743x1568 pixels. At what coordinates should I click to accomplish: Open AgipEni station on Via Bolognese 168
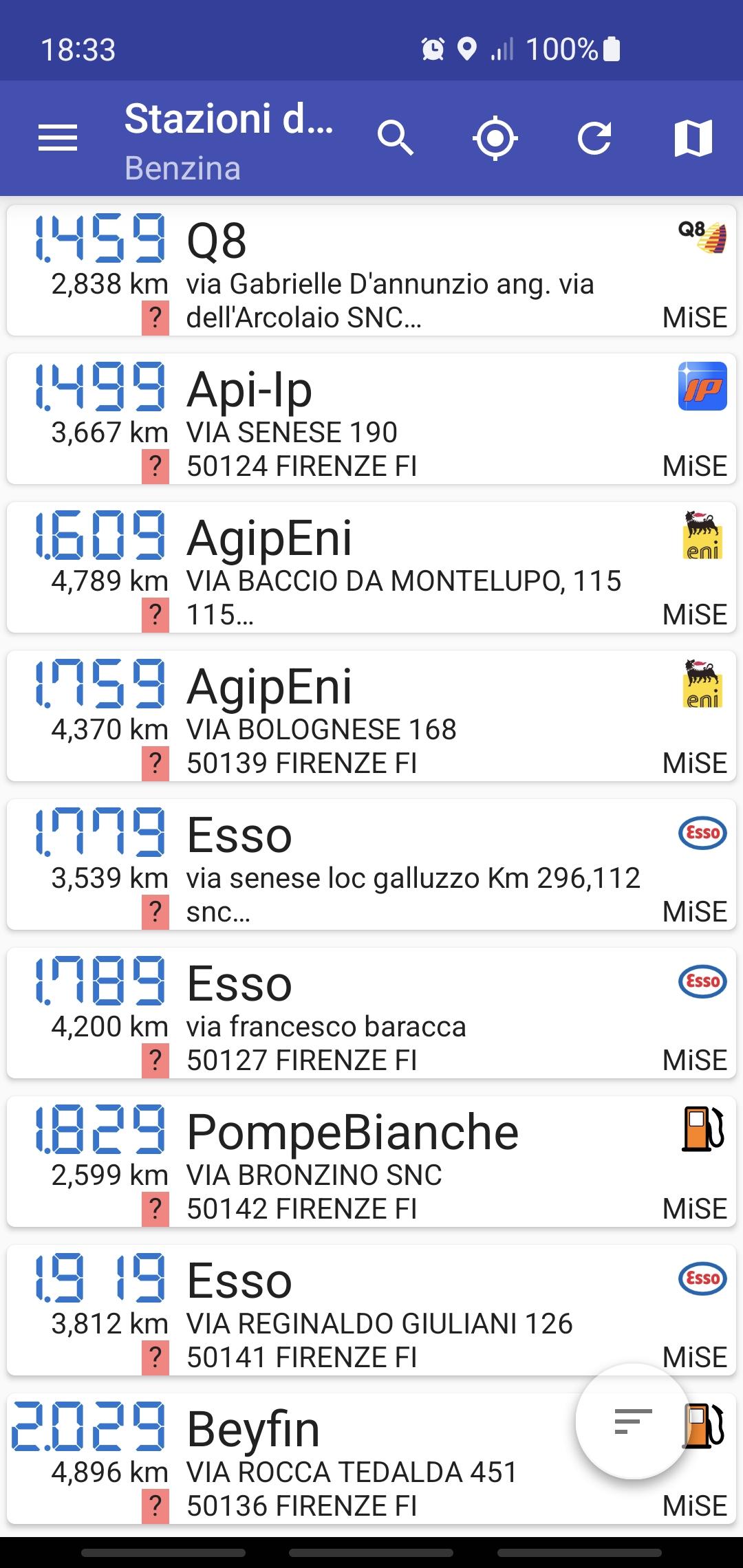point(371,716)
